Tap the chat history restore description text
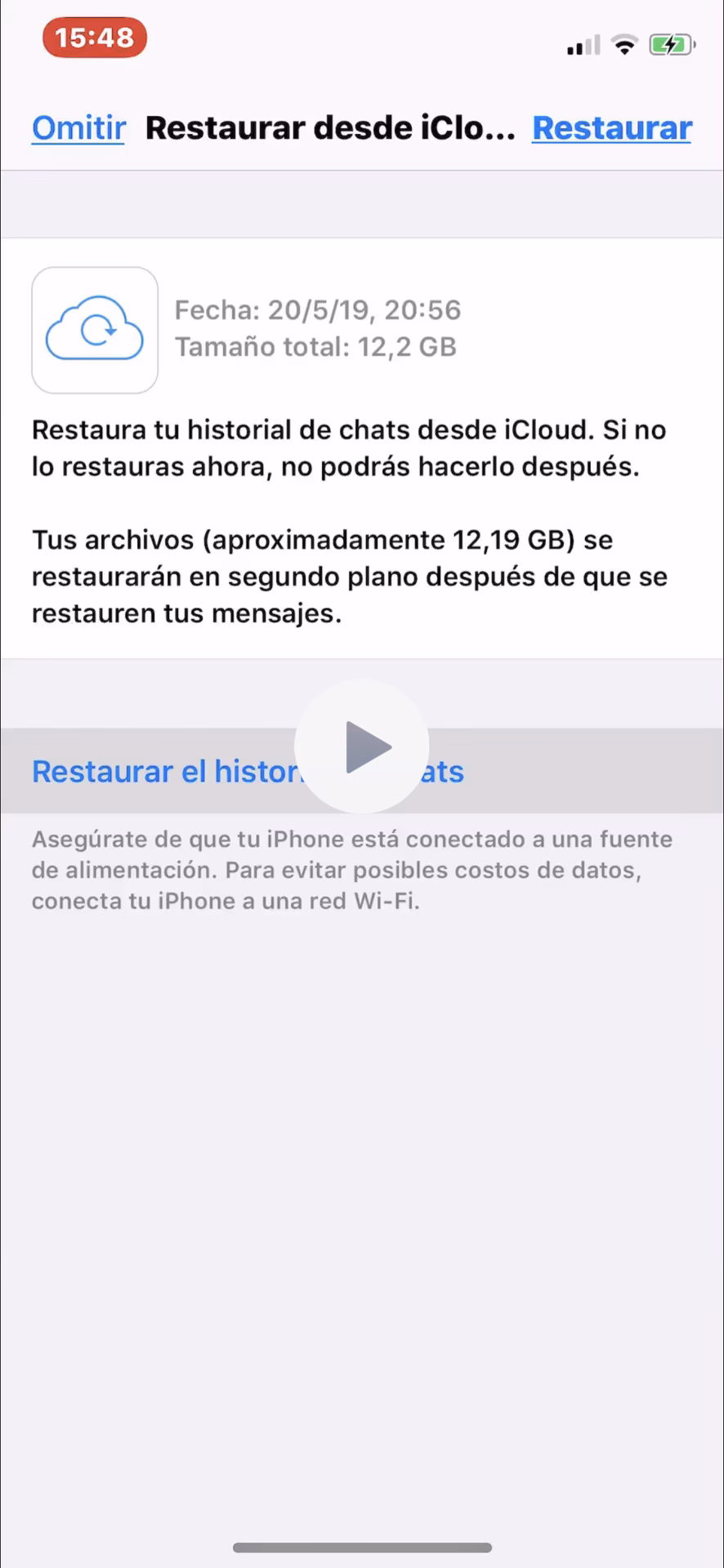Viewport: 724px width, 1568px height. point(350,448)
